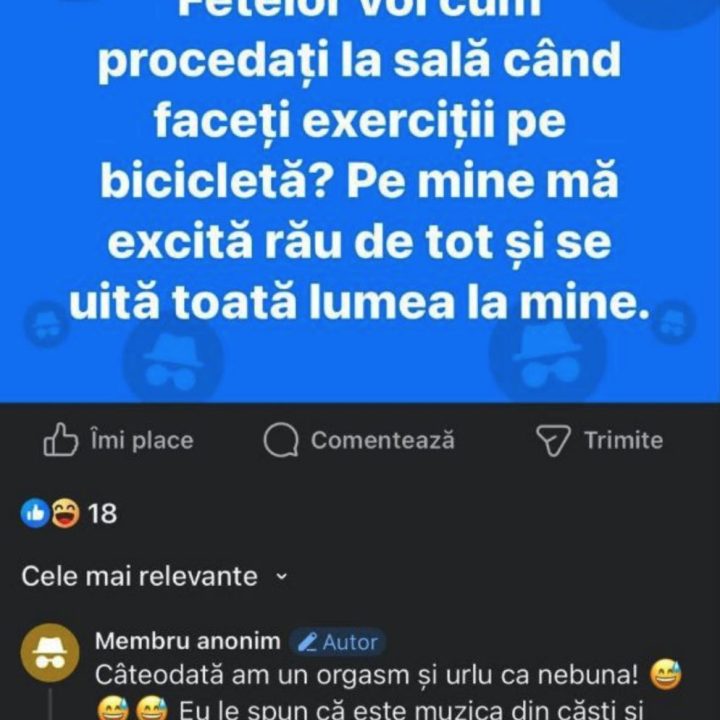Tap Comentează to write a comment
The height and width of the screenshot is (720, 720).
coord(359,440)
